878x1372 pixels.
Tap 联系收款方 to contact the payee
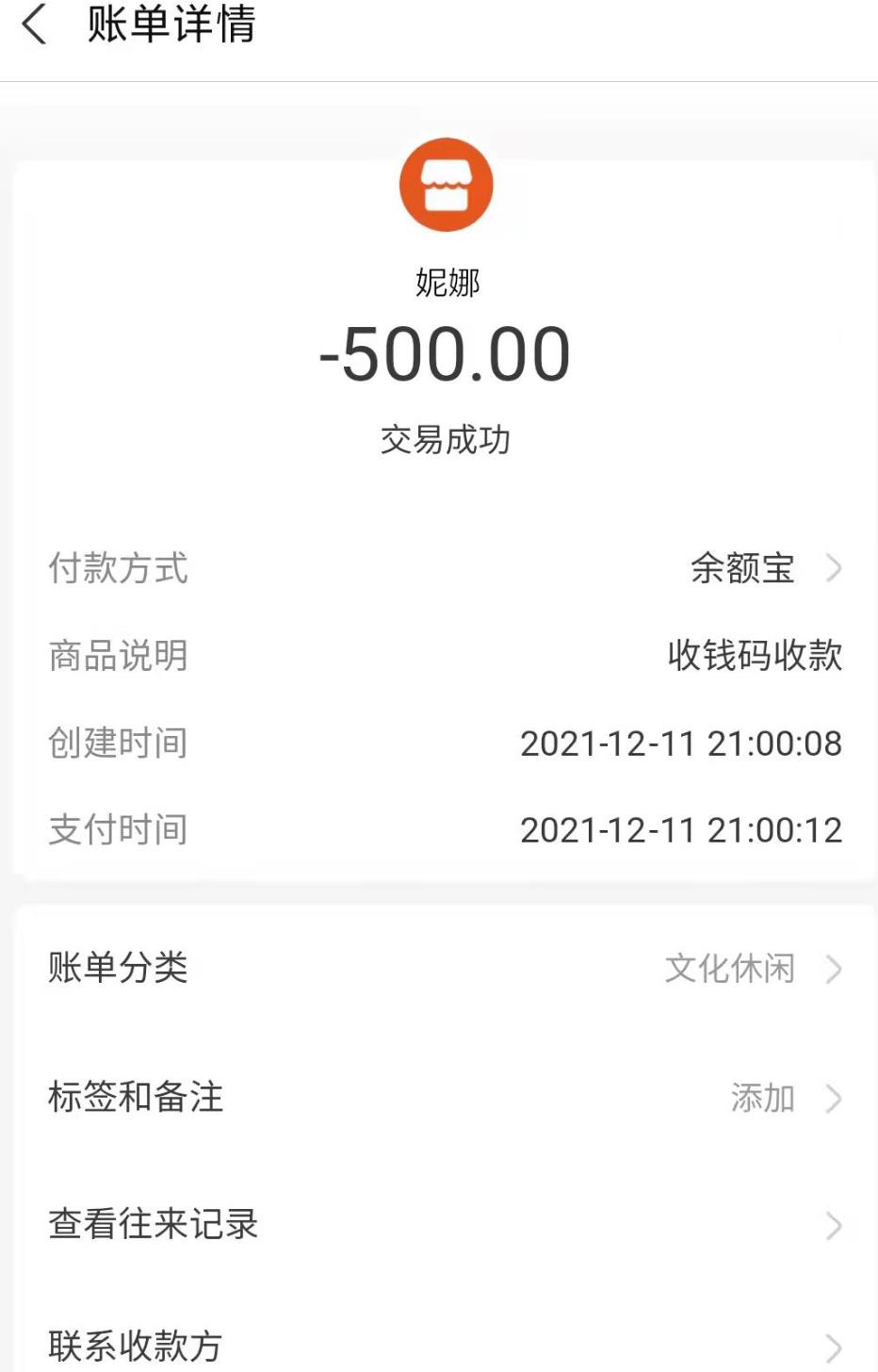136,1347
